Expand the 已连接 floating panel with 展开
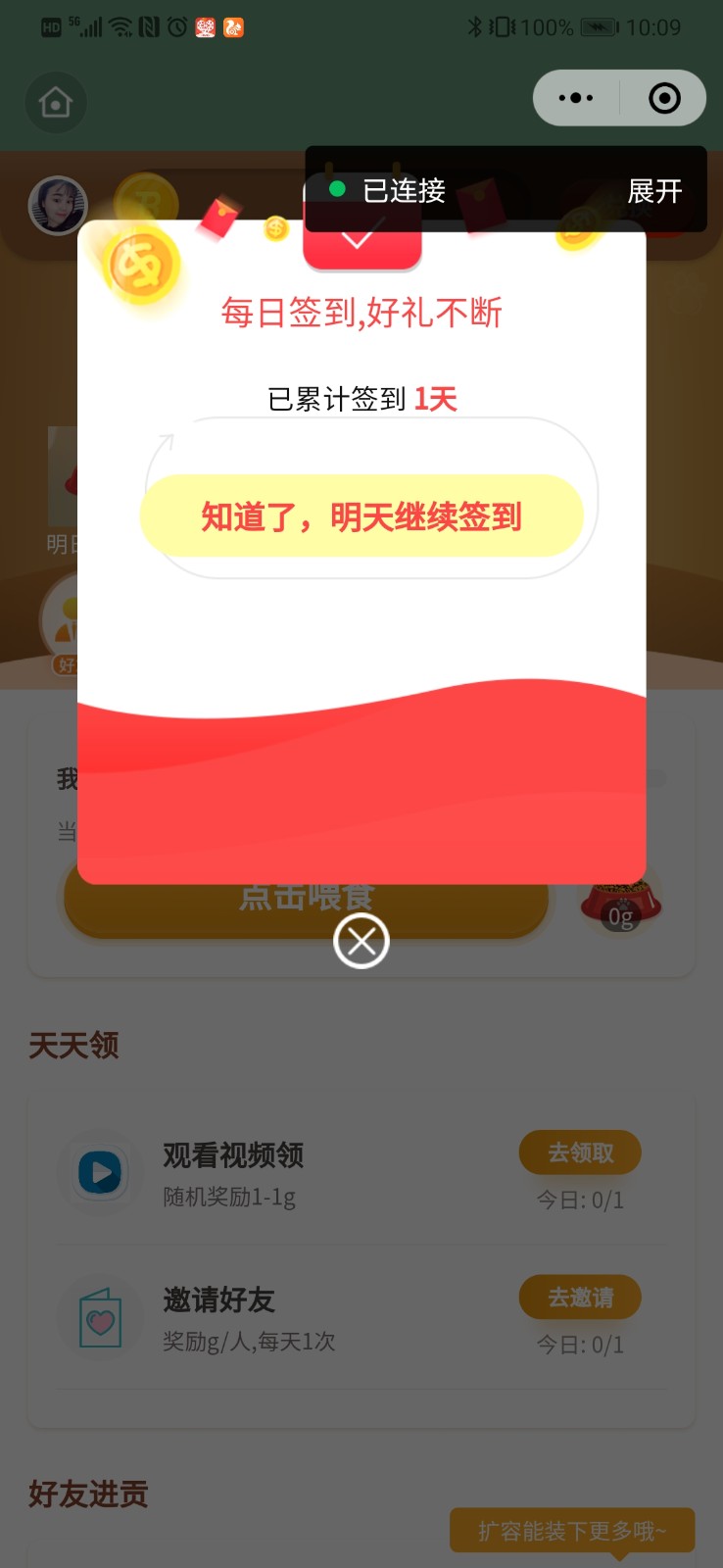Screen dimensions: 723x1568 coord(654,190)
